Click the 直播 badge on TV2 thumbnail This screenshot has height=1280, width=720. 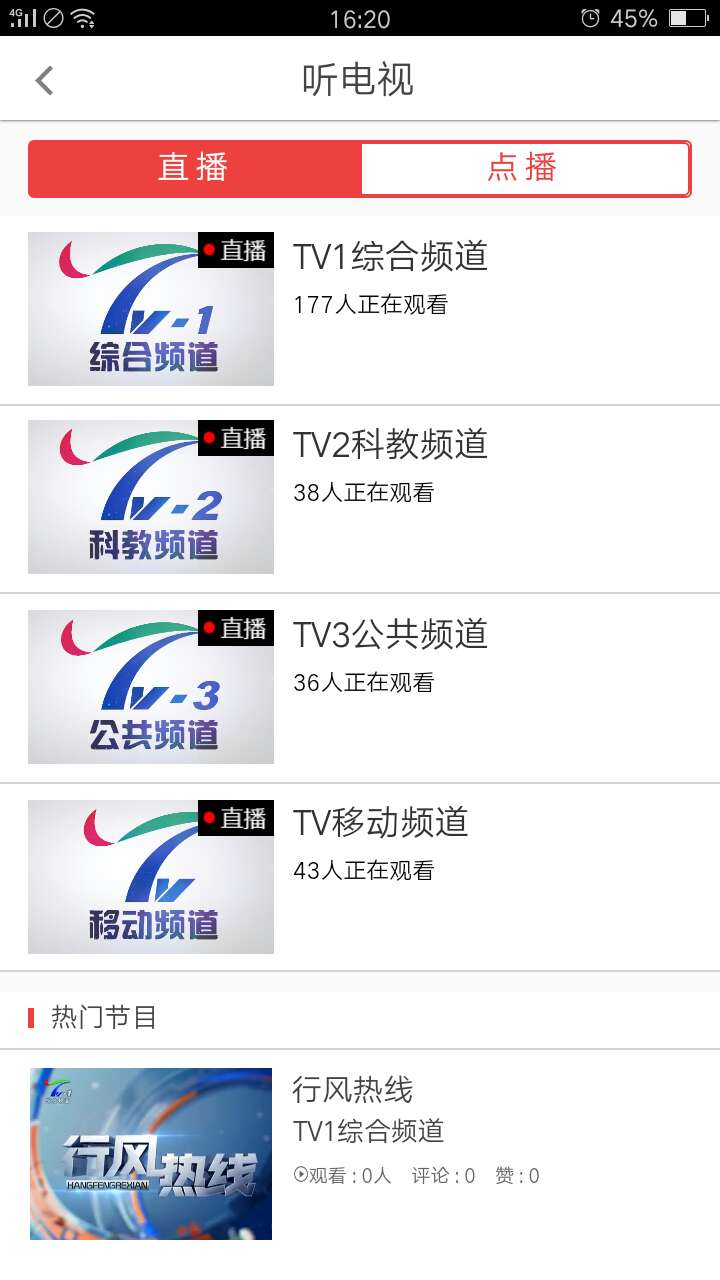point(236,438)
